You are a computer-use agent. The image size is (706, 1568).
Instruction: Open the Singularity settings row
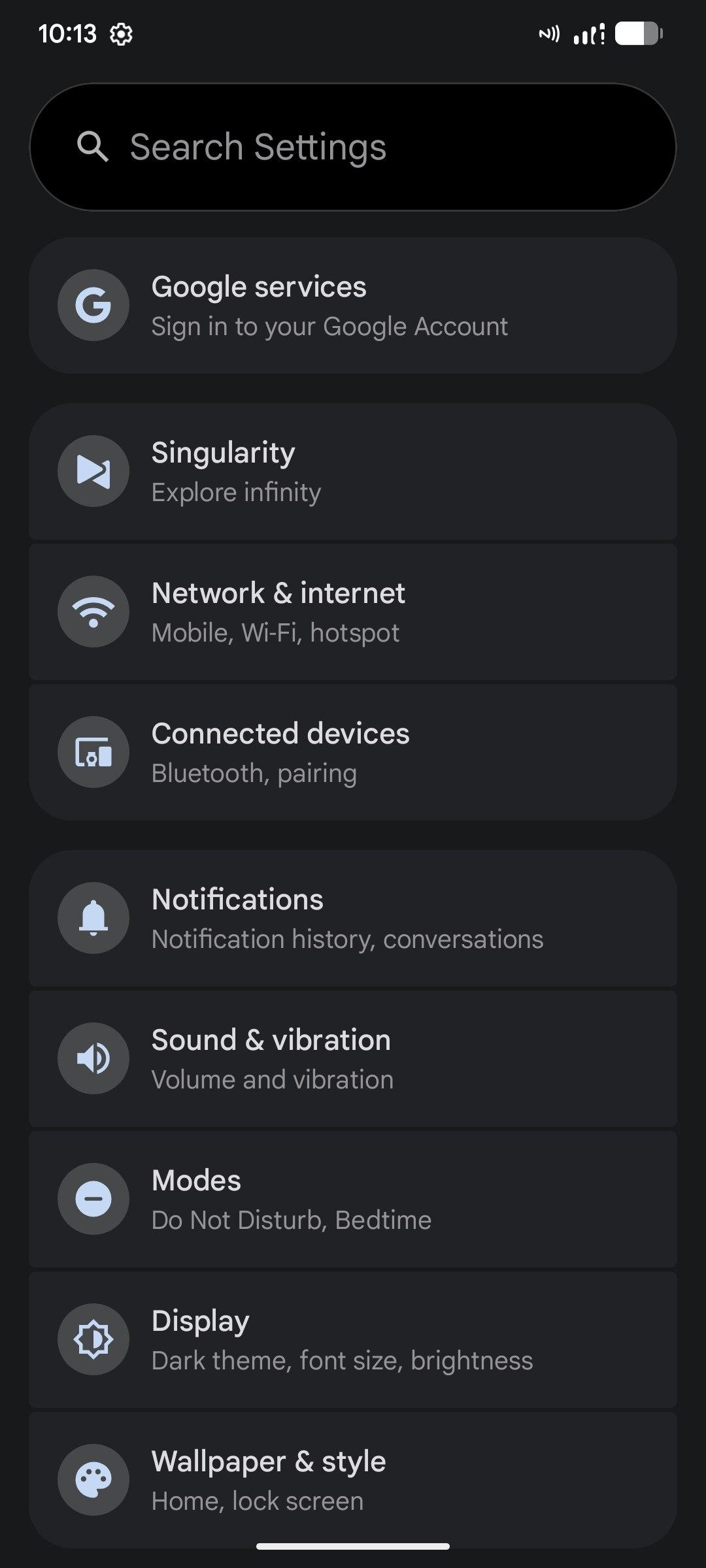[353, 472]
